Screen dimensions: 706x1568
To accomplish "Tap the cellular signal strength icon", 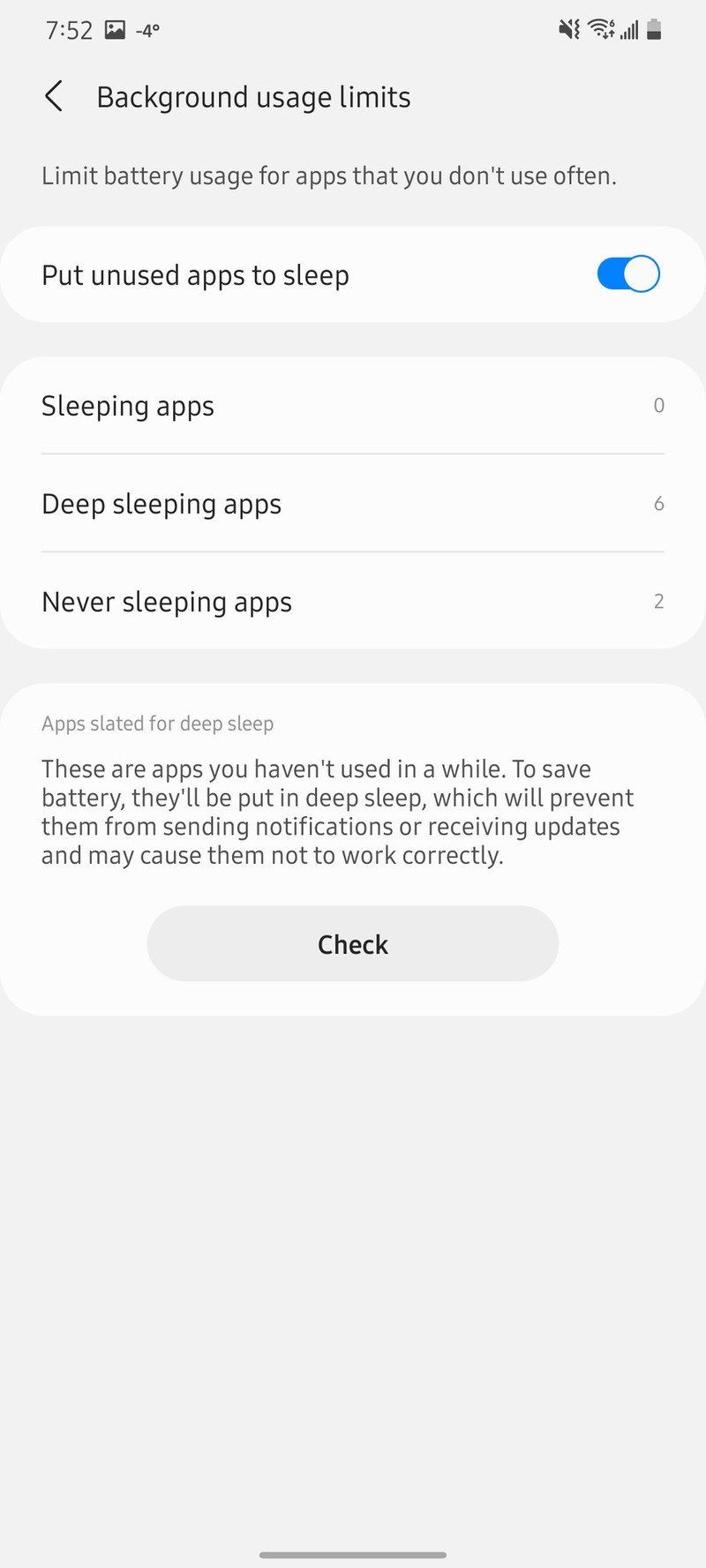I will pyautogui.click(x=630, y=29).
